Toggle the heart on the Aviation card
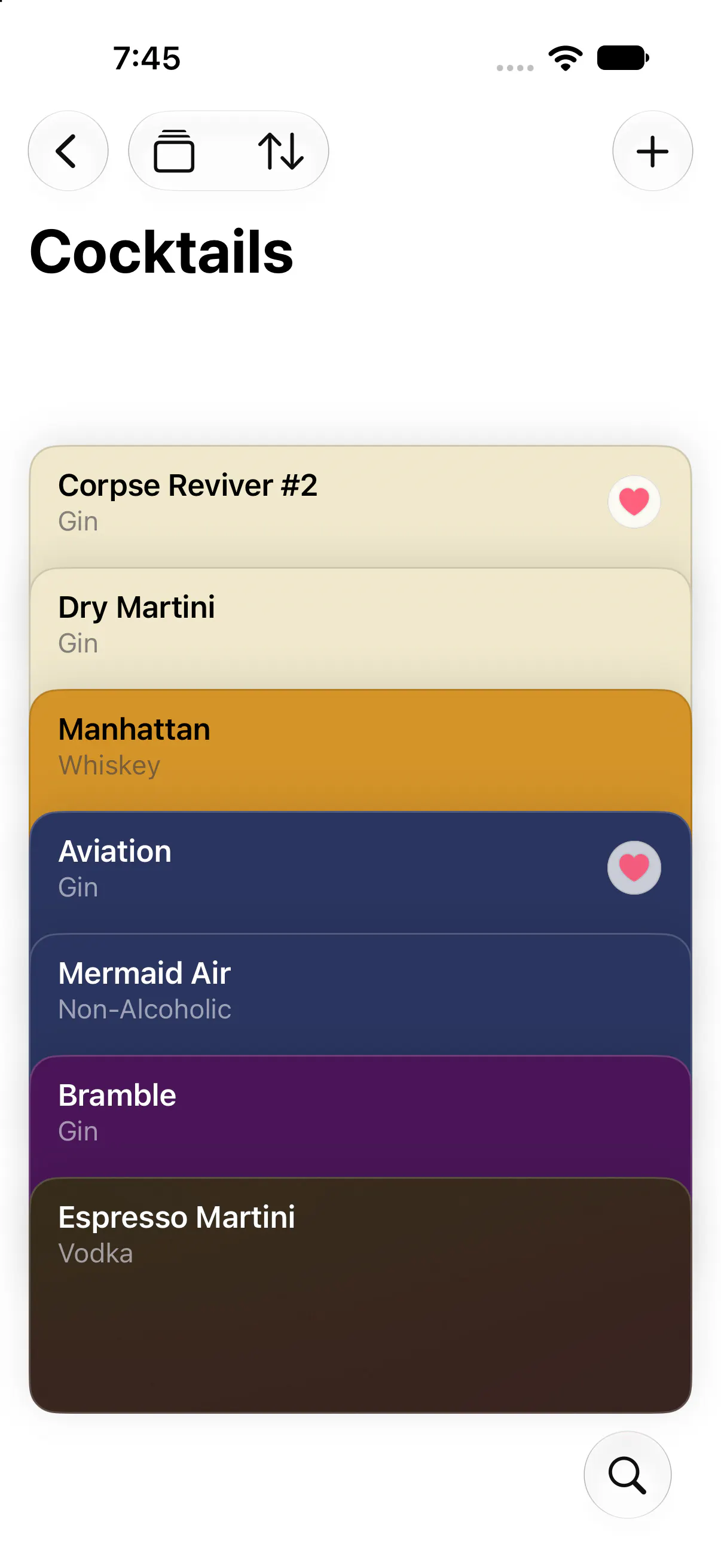 coord(634,867)
